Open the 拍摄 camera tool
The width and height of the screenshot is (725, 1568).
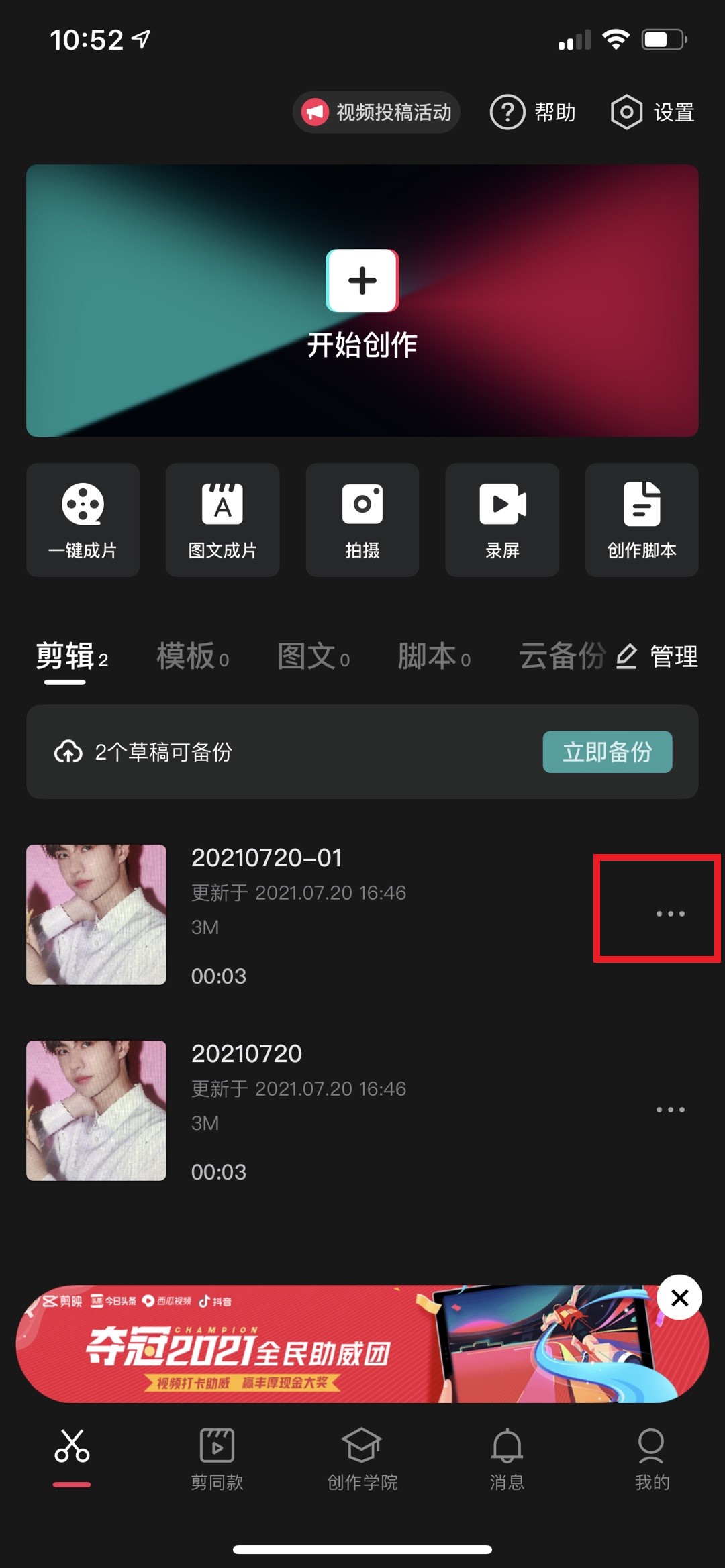[x=362, y=520]
